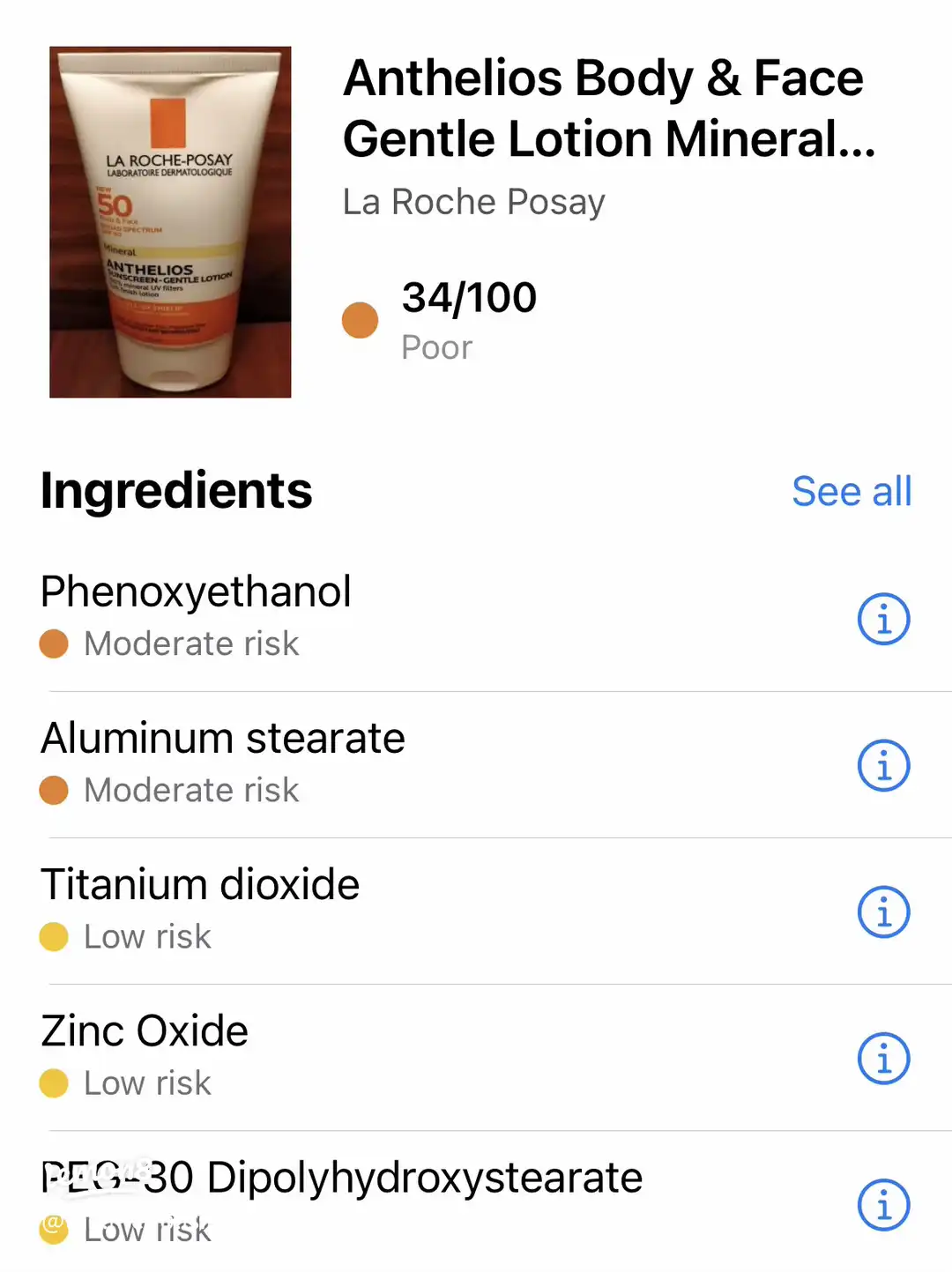The width and height of the screenshot is (952, 1272).
Task: Show info for PEG-30 Dipolyhydroxystearate
Action: (883, 1204)
